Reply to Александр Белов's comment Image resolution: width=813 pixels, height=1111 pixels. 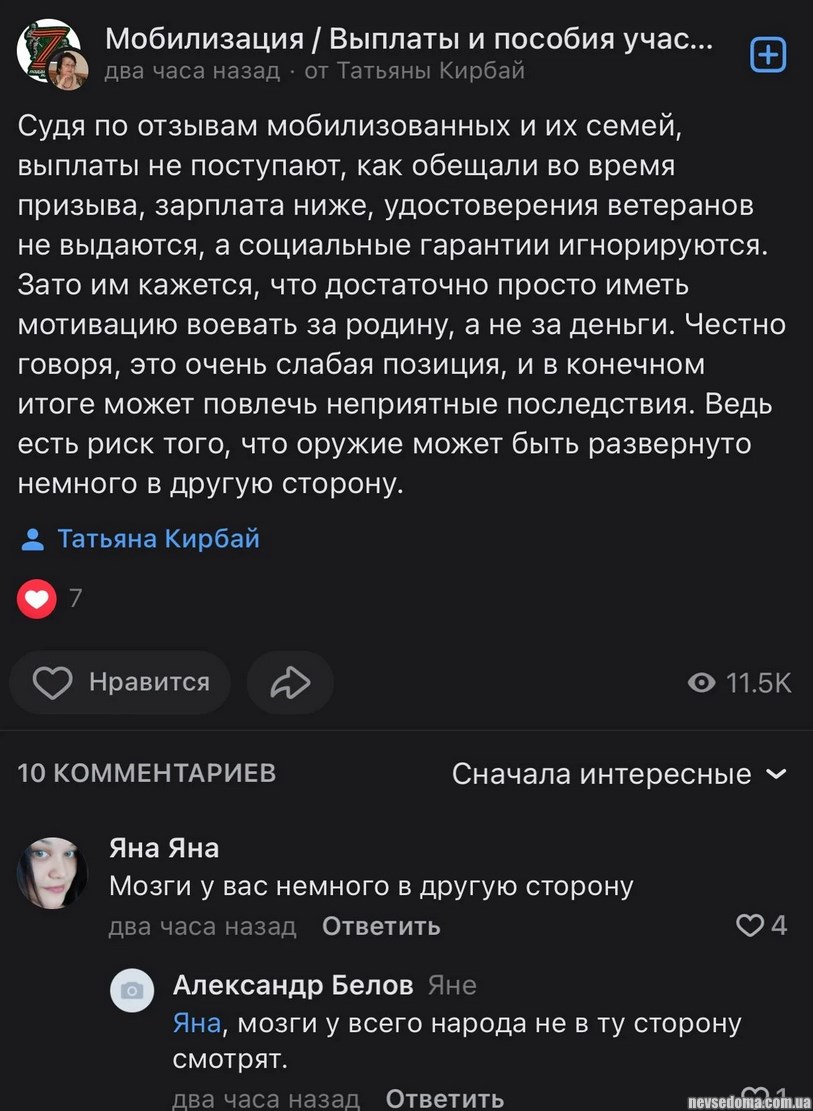point(445,1098)
